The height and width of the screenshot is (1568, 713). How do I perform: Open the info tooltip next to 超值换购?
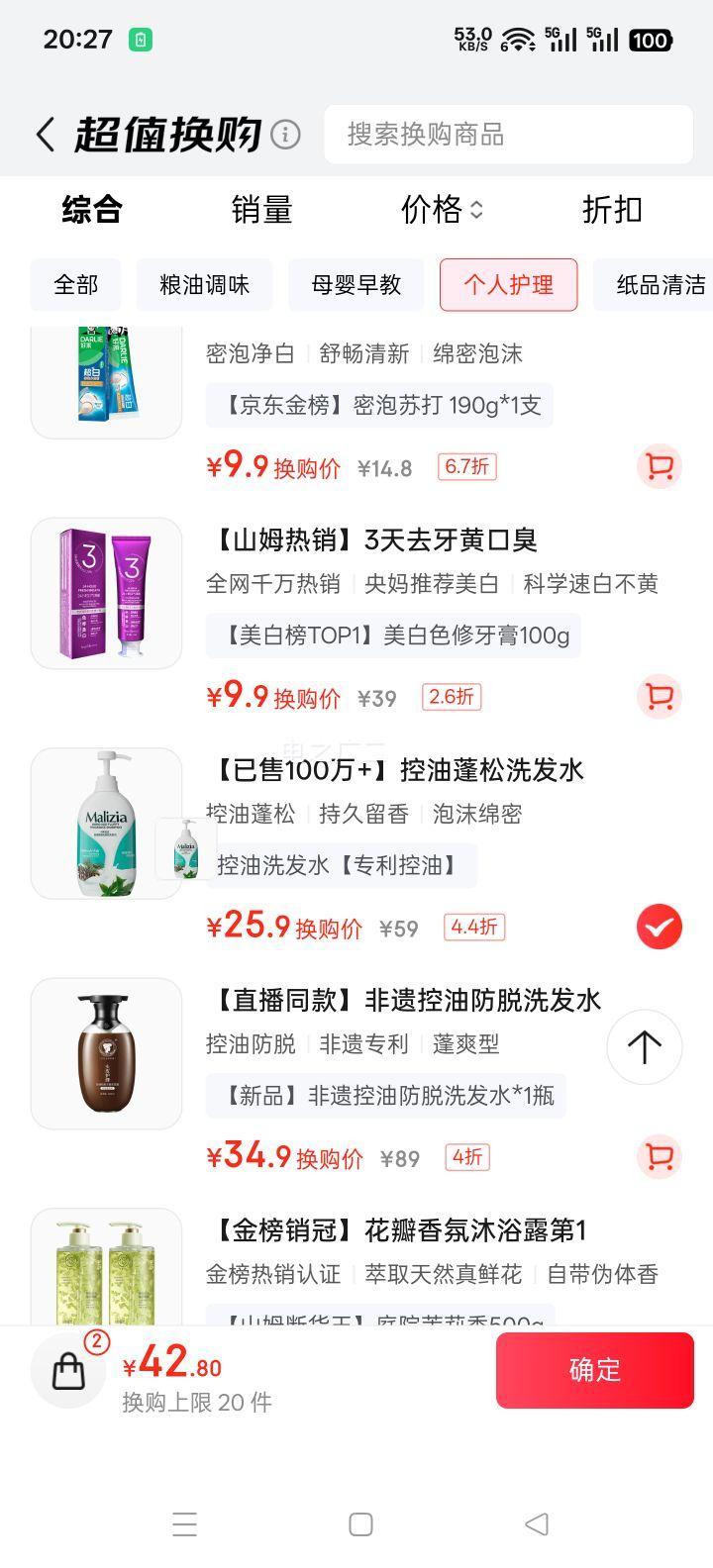tap(286, 134)
